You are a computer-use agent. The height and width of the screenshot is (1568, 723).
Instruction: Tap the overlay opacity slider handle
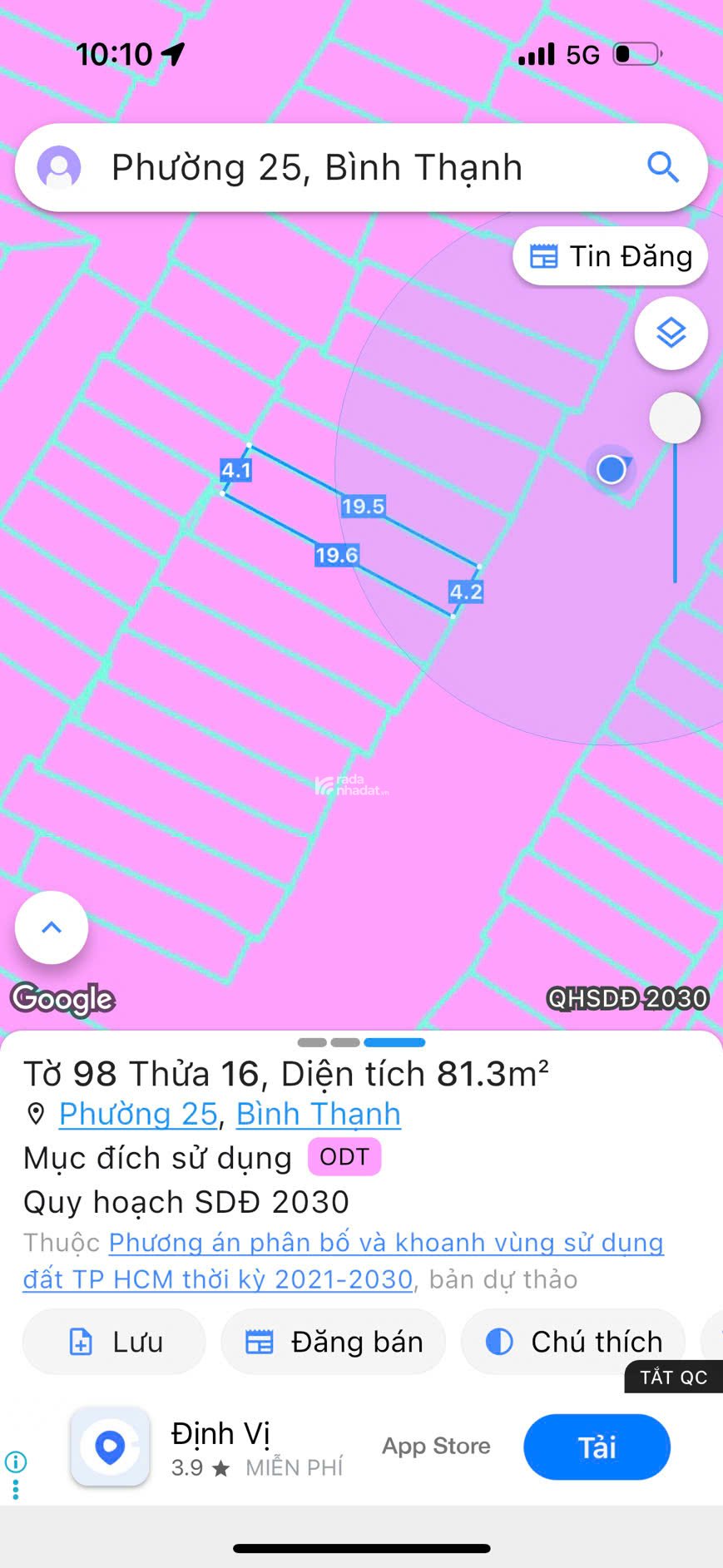point(675,418)
